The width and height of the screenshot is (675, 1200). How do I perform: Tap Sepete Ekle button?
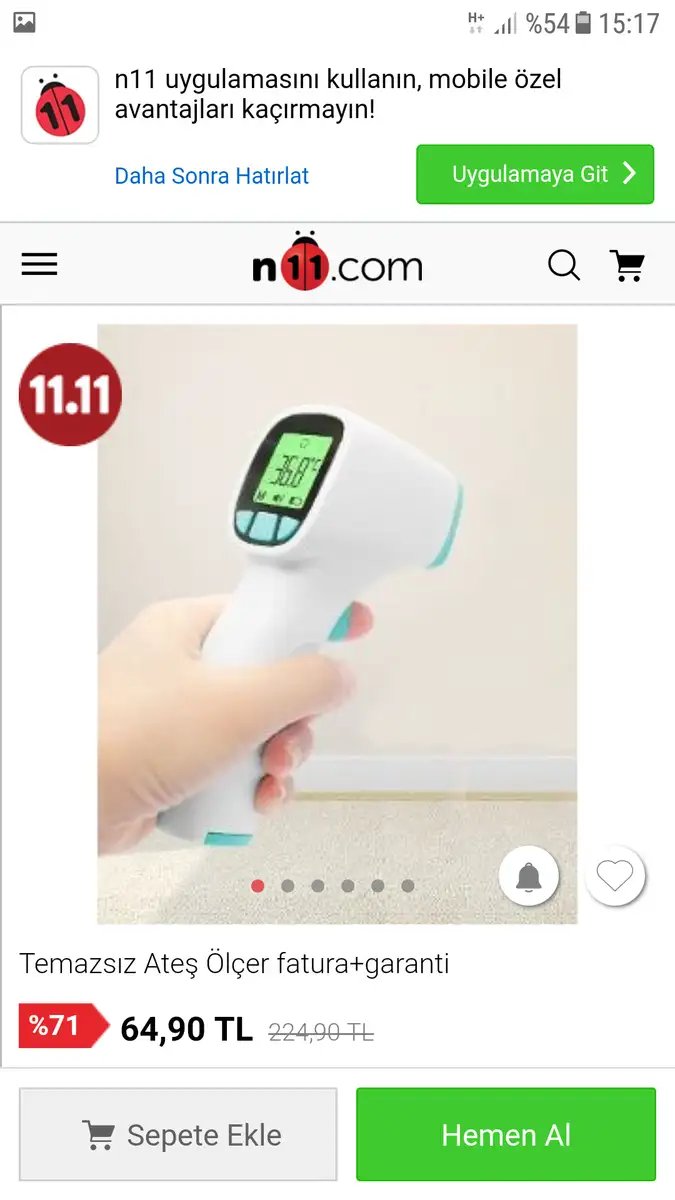coord(178,1135)
